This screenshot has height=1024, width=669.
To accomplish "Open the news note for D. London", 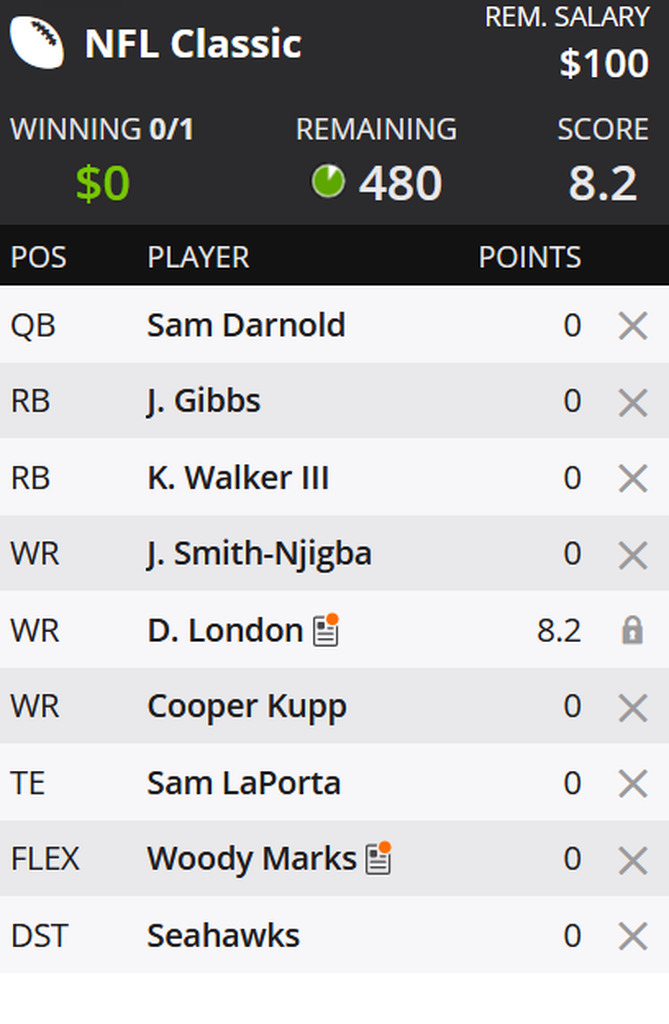I will pos(326,631).
